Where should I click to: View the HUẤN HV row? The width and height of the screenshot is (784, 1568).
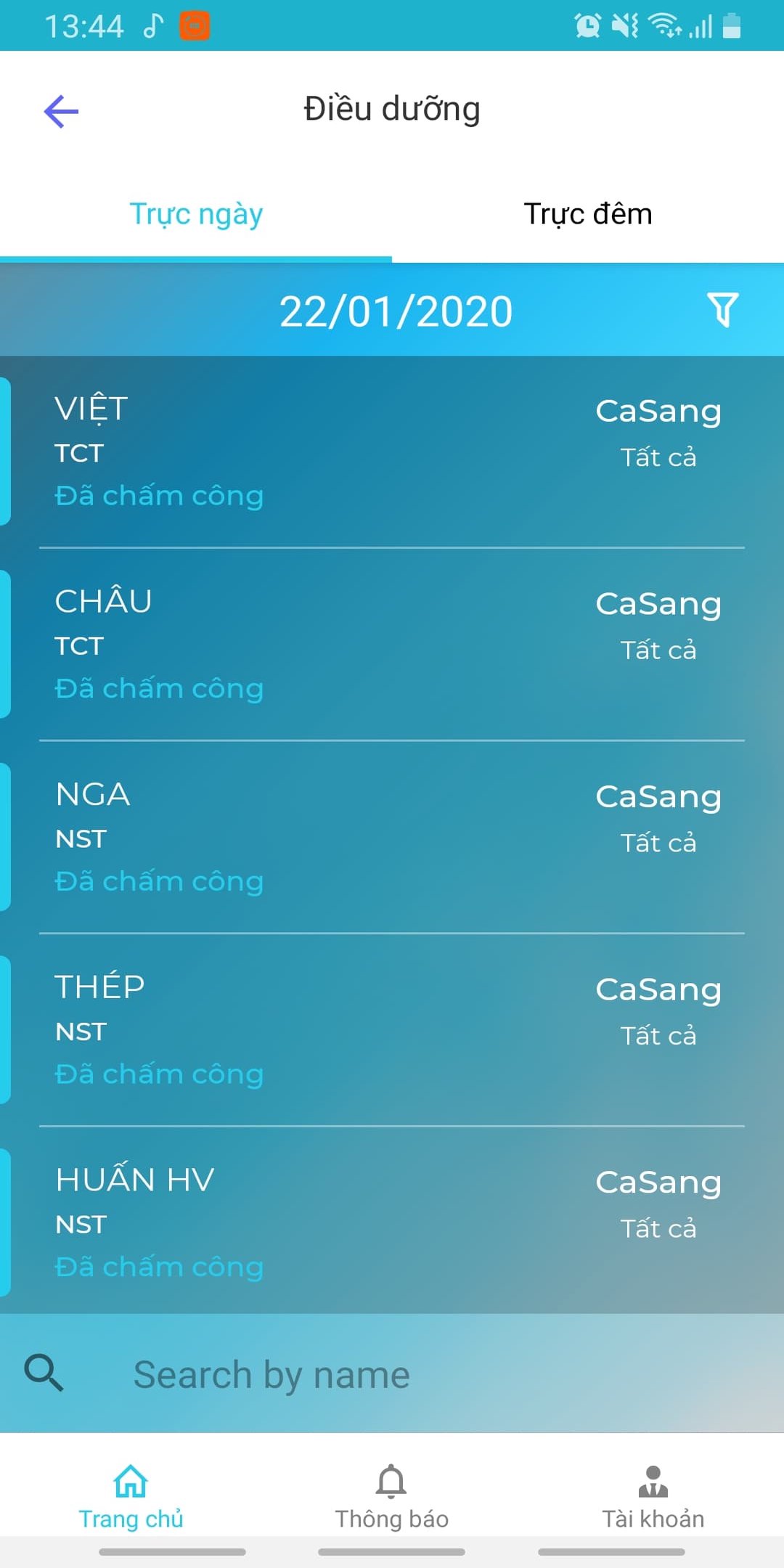click(392, 1222)
